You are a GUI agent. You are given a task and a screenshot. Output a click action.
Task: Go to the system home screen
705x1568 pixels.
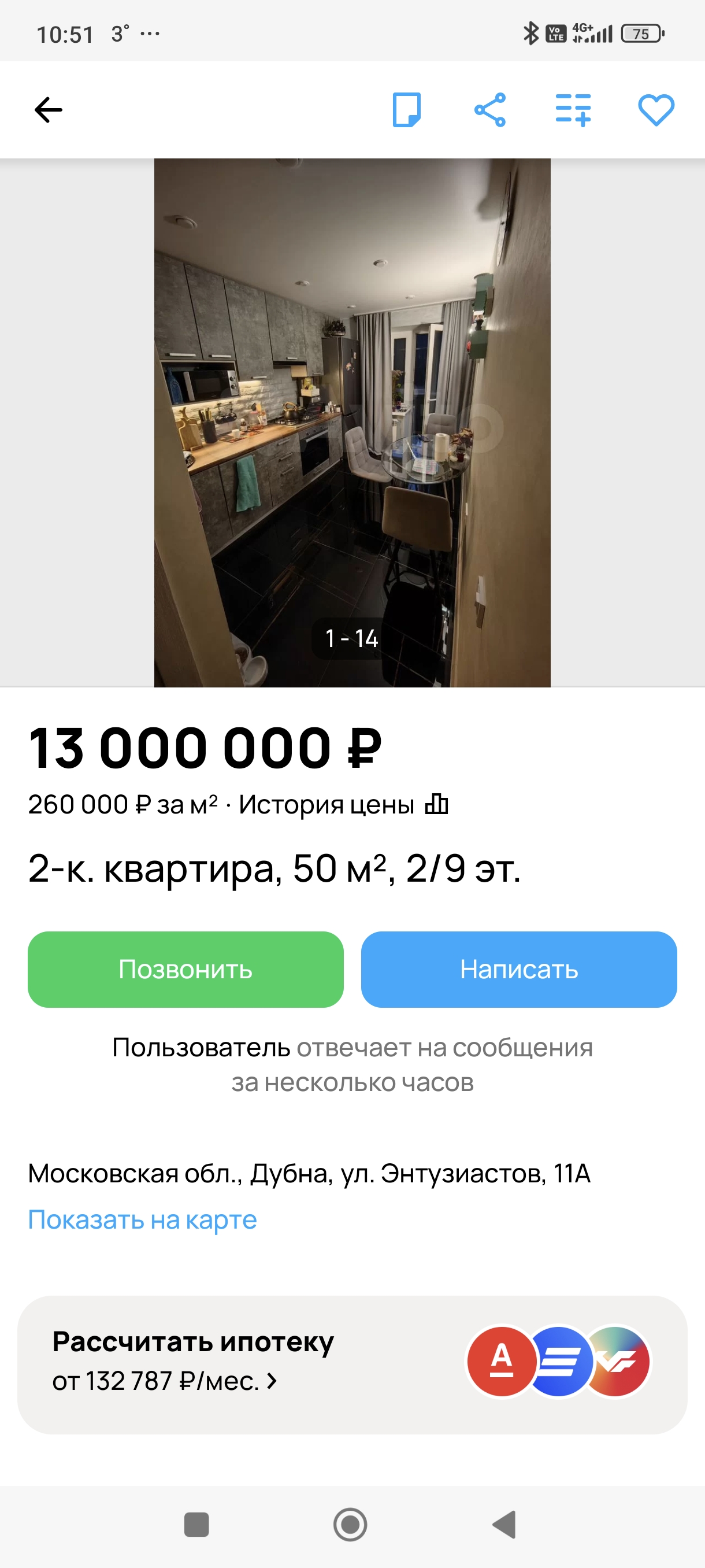tap(350, 1524)
